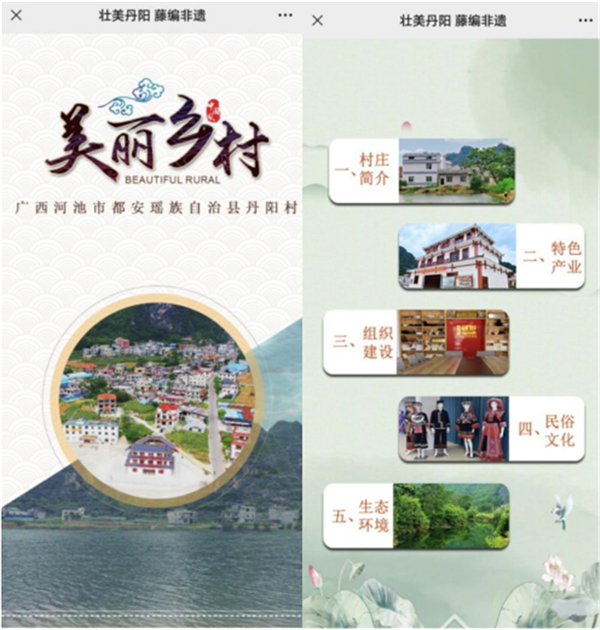This screenshot has height=630, width=600.
Task: Open the 二、特色产业 section card
Action: [492, 257]
